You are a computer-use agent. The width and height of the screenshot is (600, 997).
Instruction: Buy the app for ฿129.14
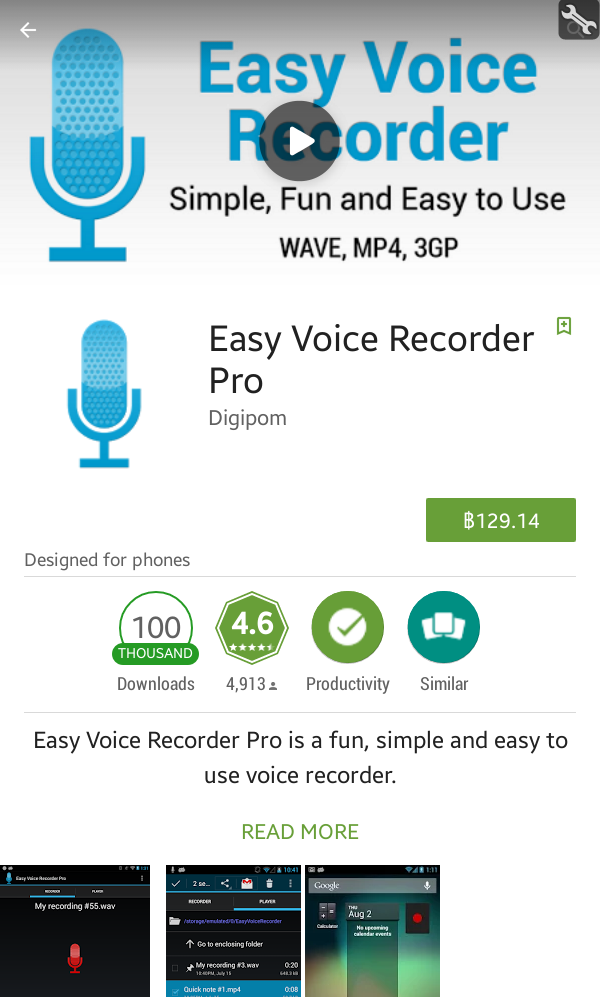(501, 520)
